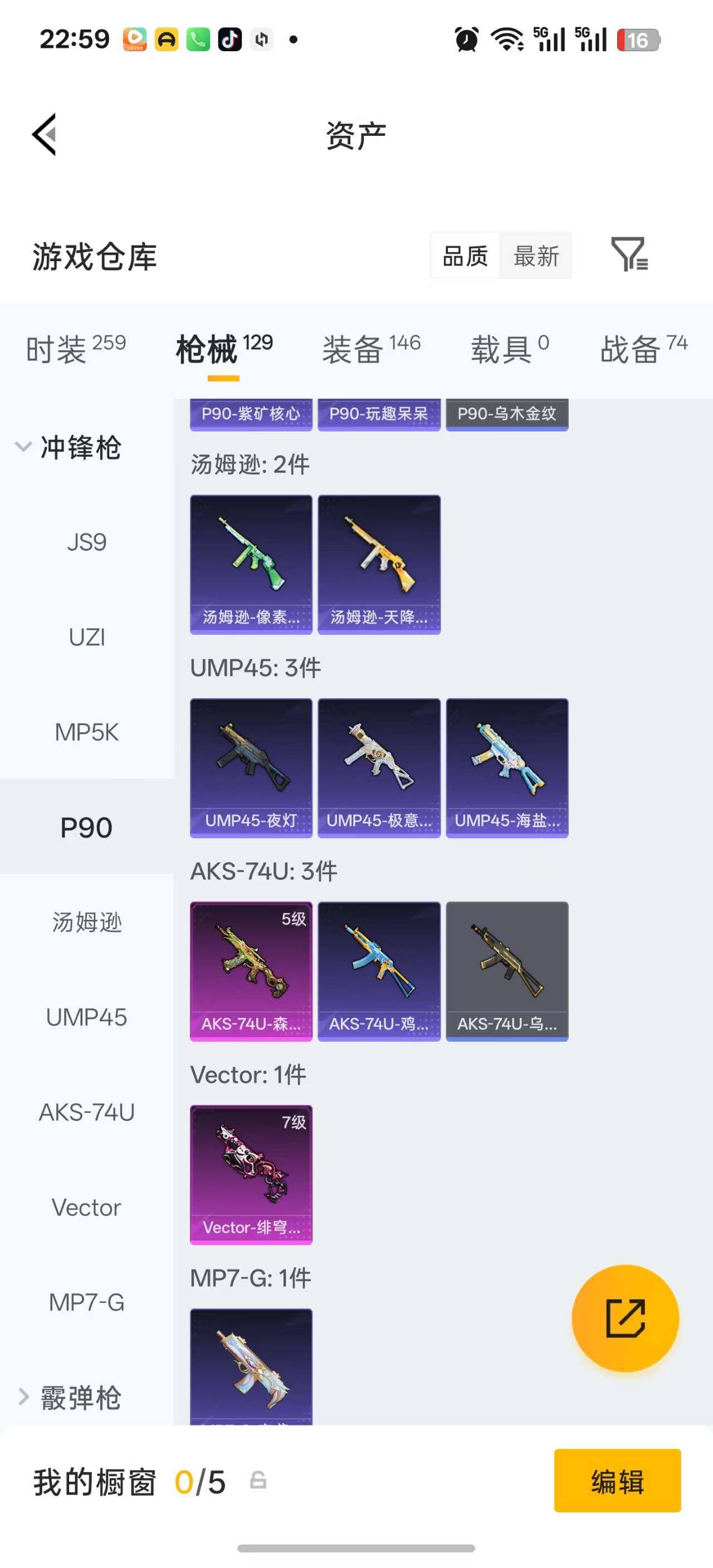This screenshot has width=713, height=1568.
Task: Select the 战备 tab
Action: point(643,349)
